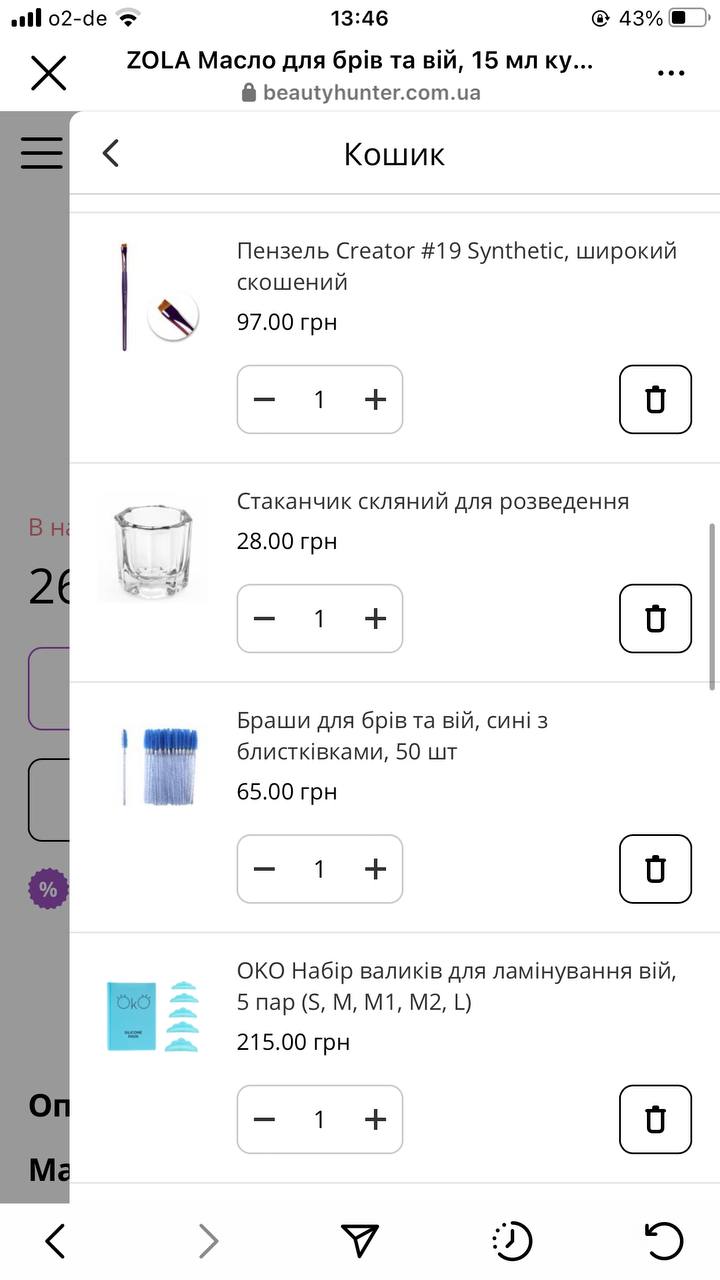Screen dimensions: 720x1280
Task: Remove Стаканчик скляний from the cart
Action: [x=655, y=619]
